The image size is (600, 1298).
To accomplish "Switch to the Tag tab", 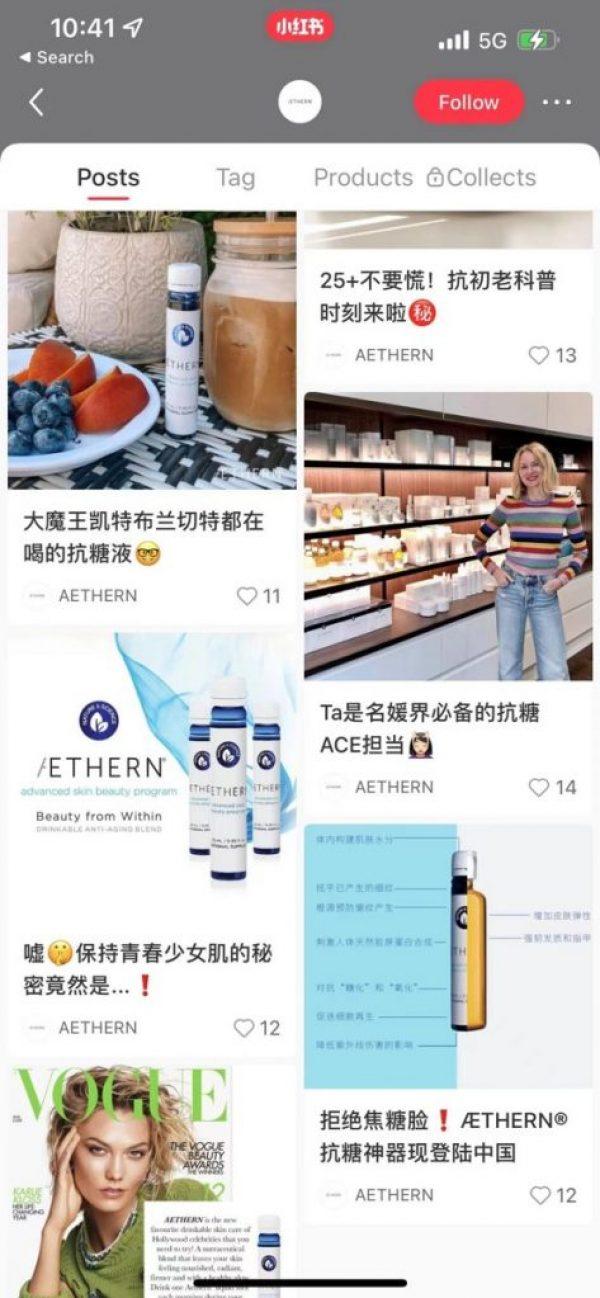I will tap(235, 178).
